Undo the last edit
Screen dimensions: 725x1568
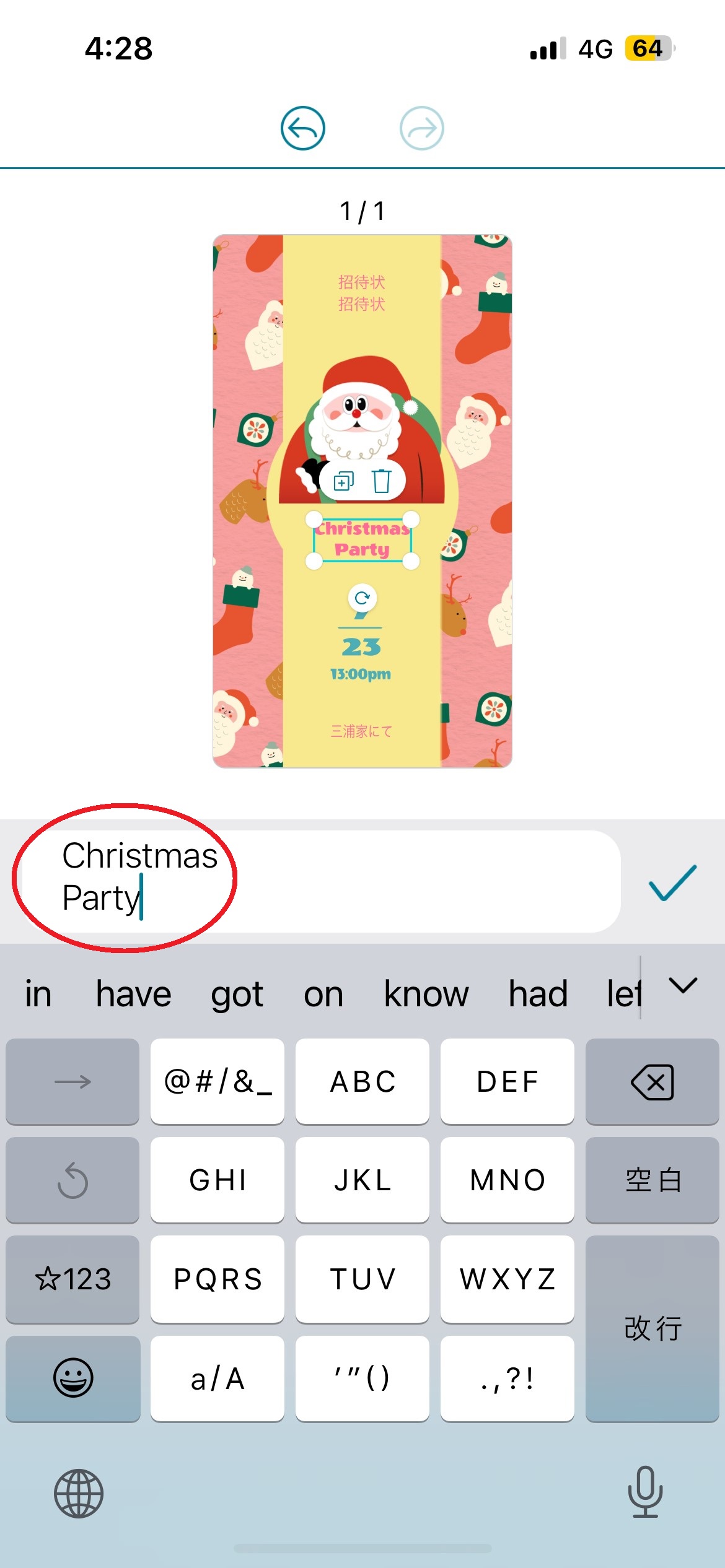(x=302, y=128)
